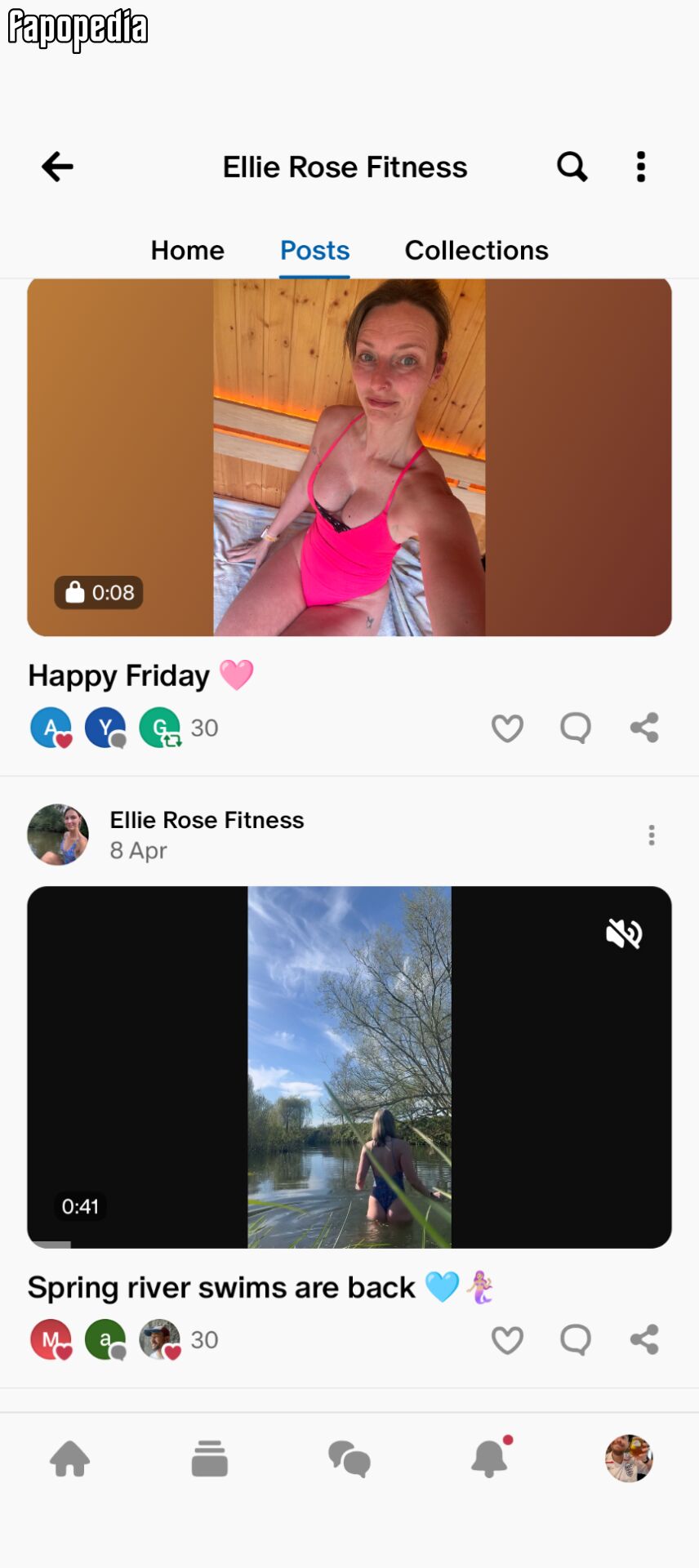Like the Happy Friday post
Viewport: 699px width, 1568px height.
(507, 728)
